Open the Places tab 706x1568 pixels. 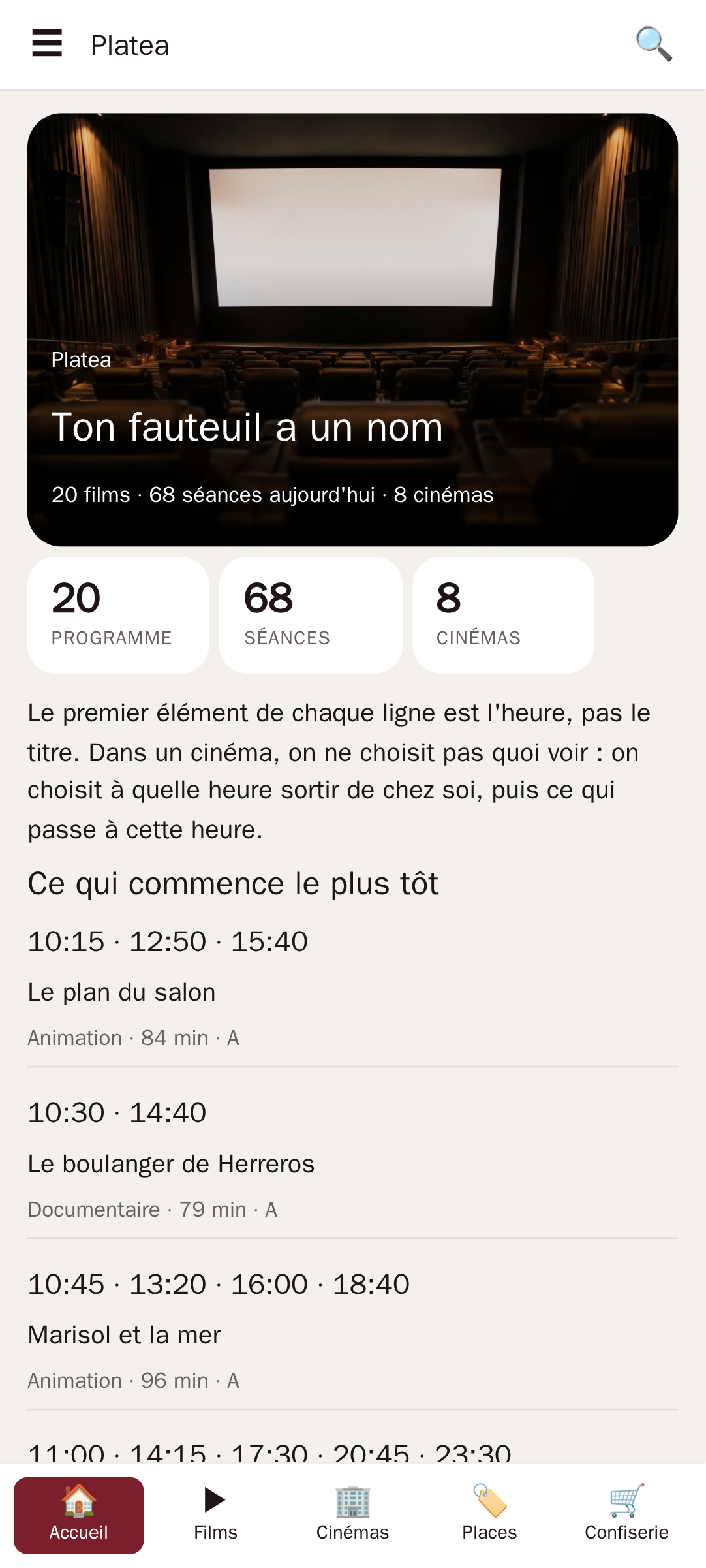(490, 1515)
